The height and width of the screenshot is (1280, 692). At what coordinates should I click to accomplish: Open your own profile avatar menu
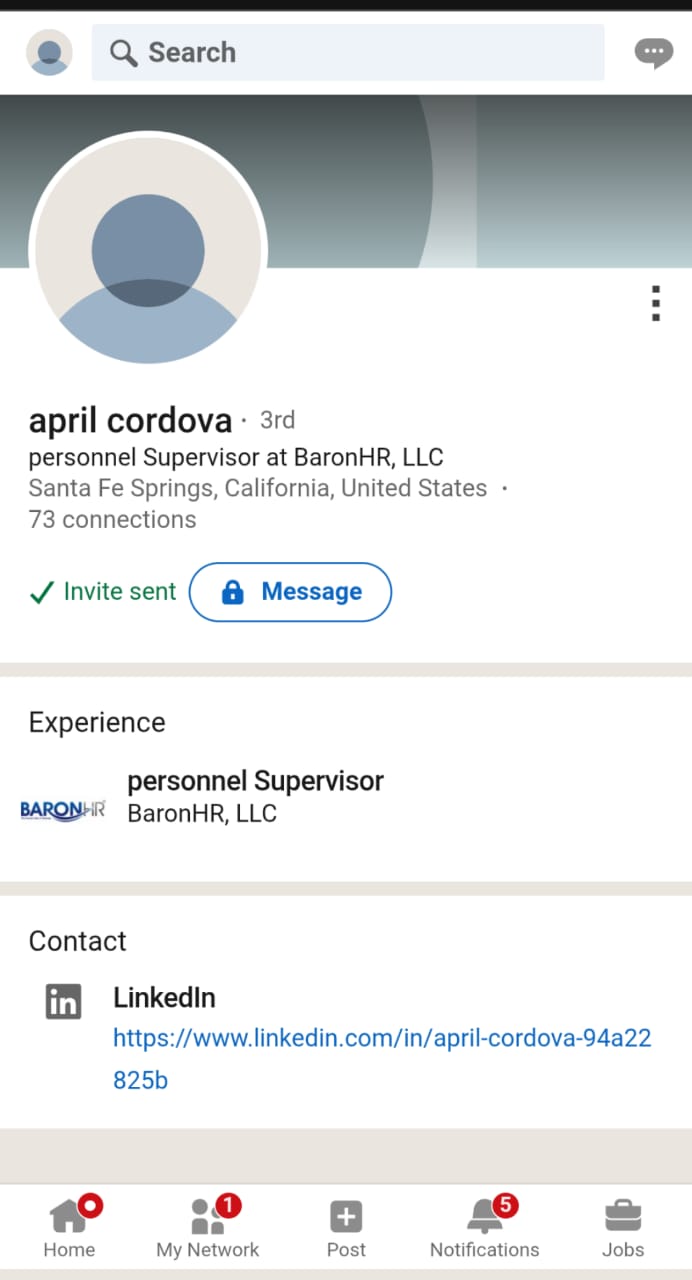pos(49,53)
